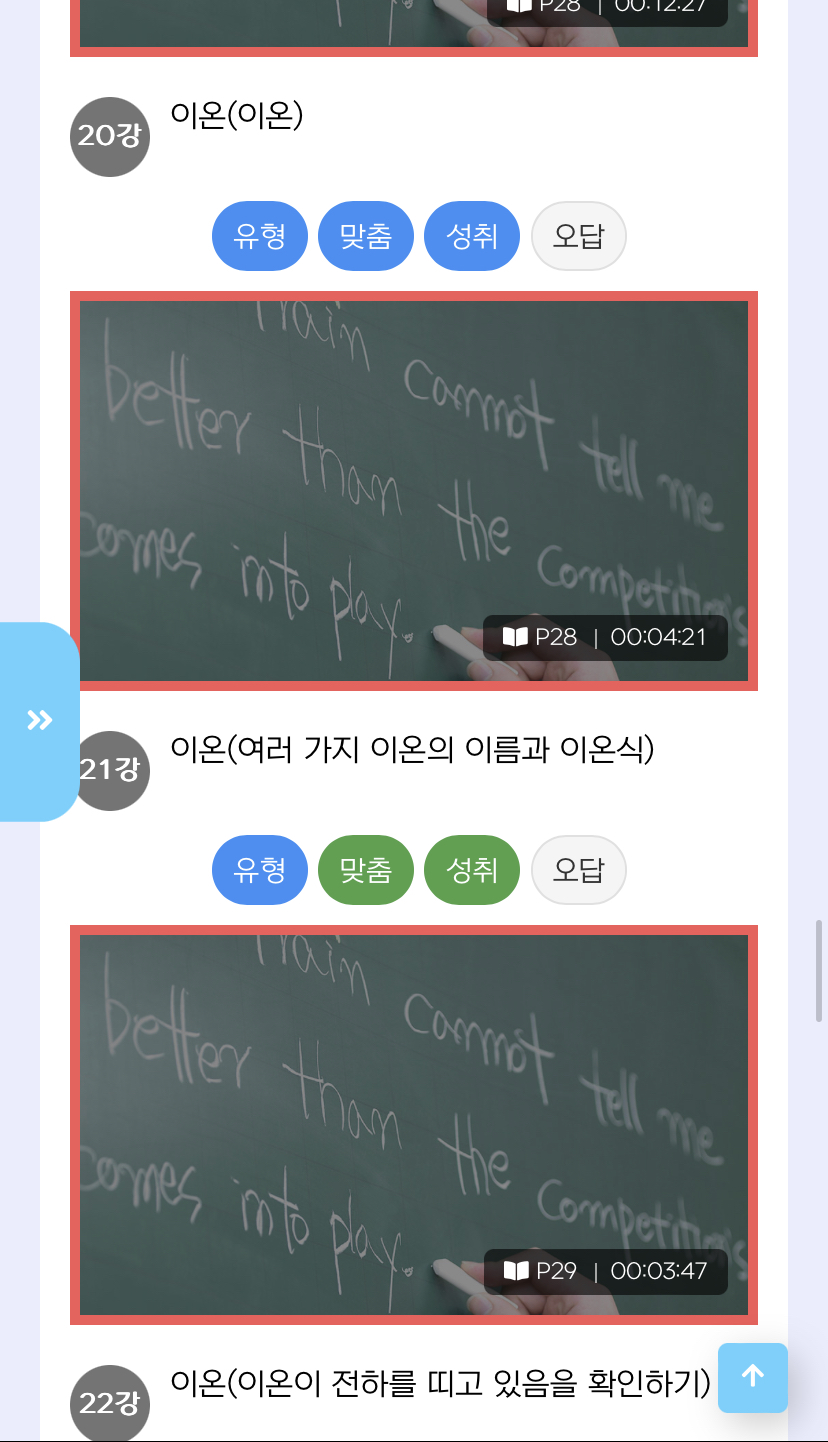Tap the scroll-to-top arrow button
Screen dimensions: 828x1442
(752, 1377)
